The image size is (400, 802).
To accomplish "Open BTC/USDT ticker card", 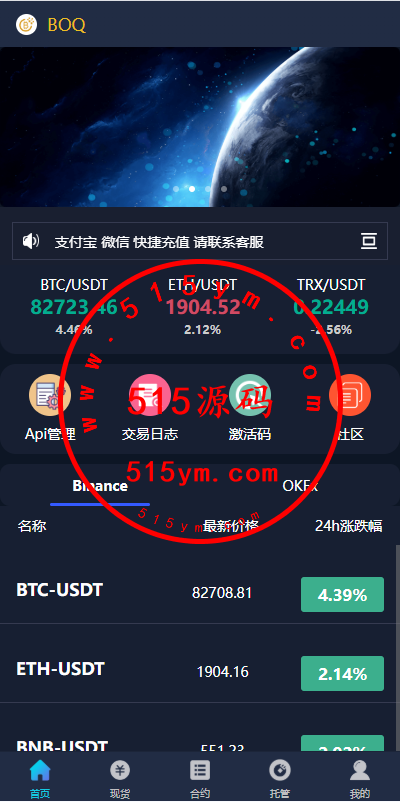I will pyautogui.click(x=74, y=306).
